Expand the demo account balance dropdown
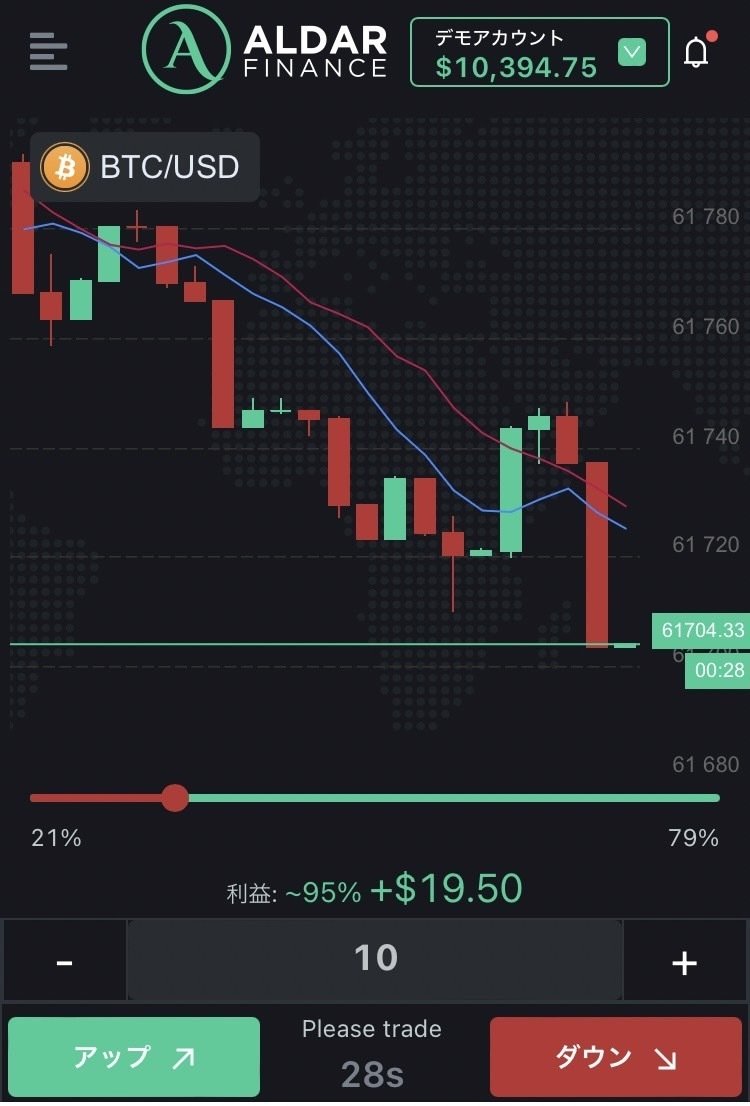Screen dimensions: 750x1106 pyautogui.click(x=632, y=52)
